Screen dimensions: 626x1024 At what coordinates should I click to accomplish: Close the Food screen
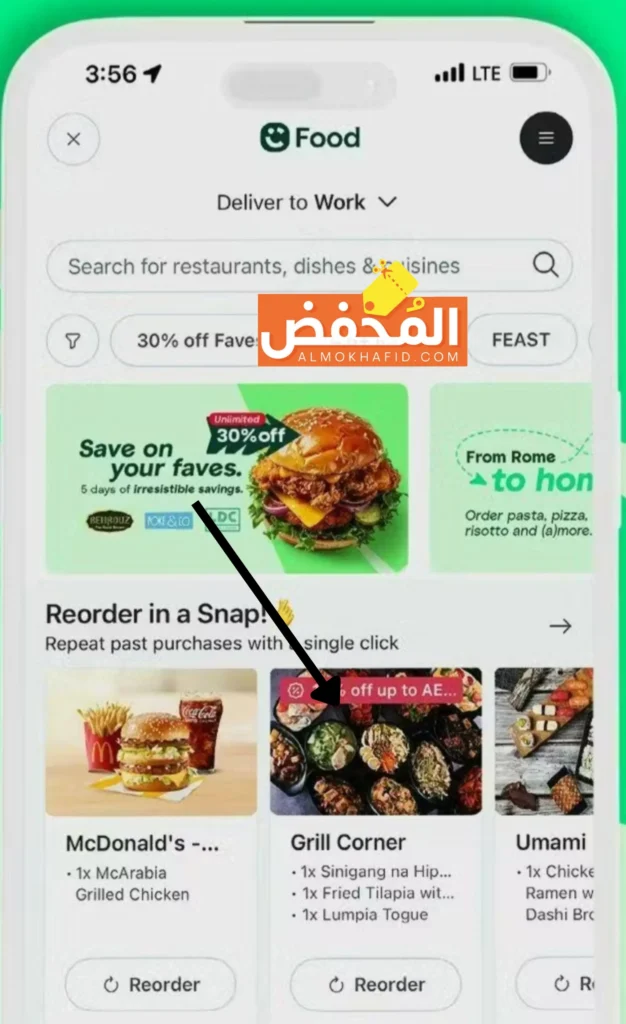73,139
